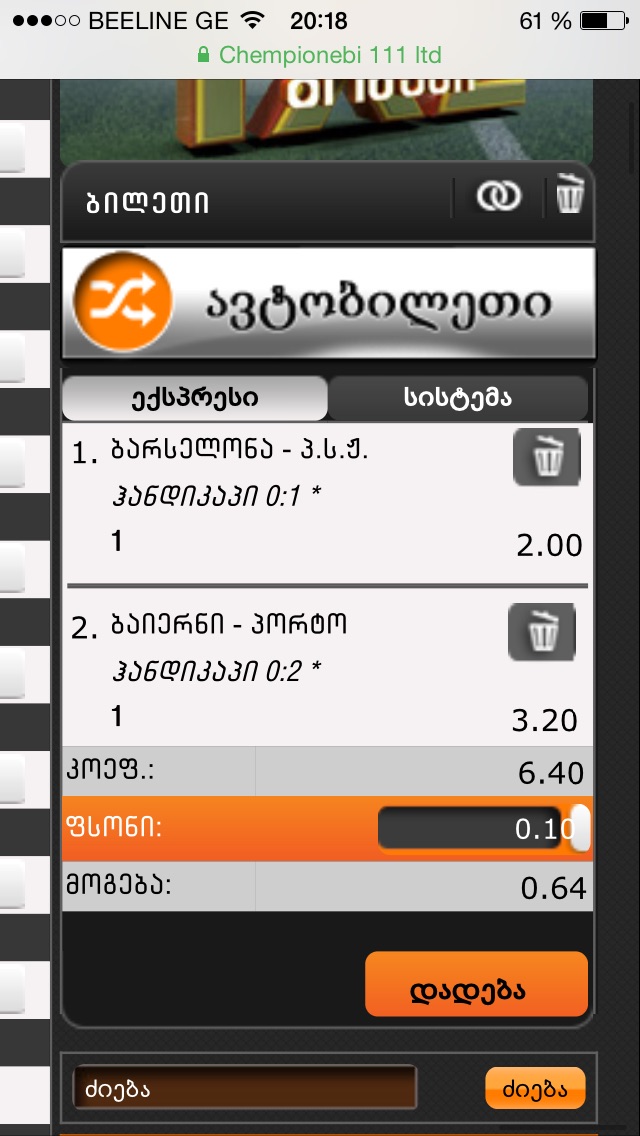Image resolution: width=640 pixels, height=1136 pixels.
Task: Edit the ფსონი stake amount field
Action: (474, 828)
